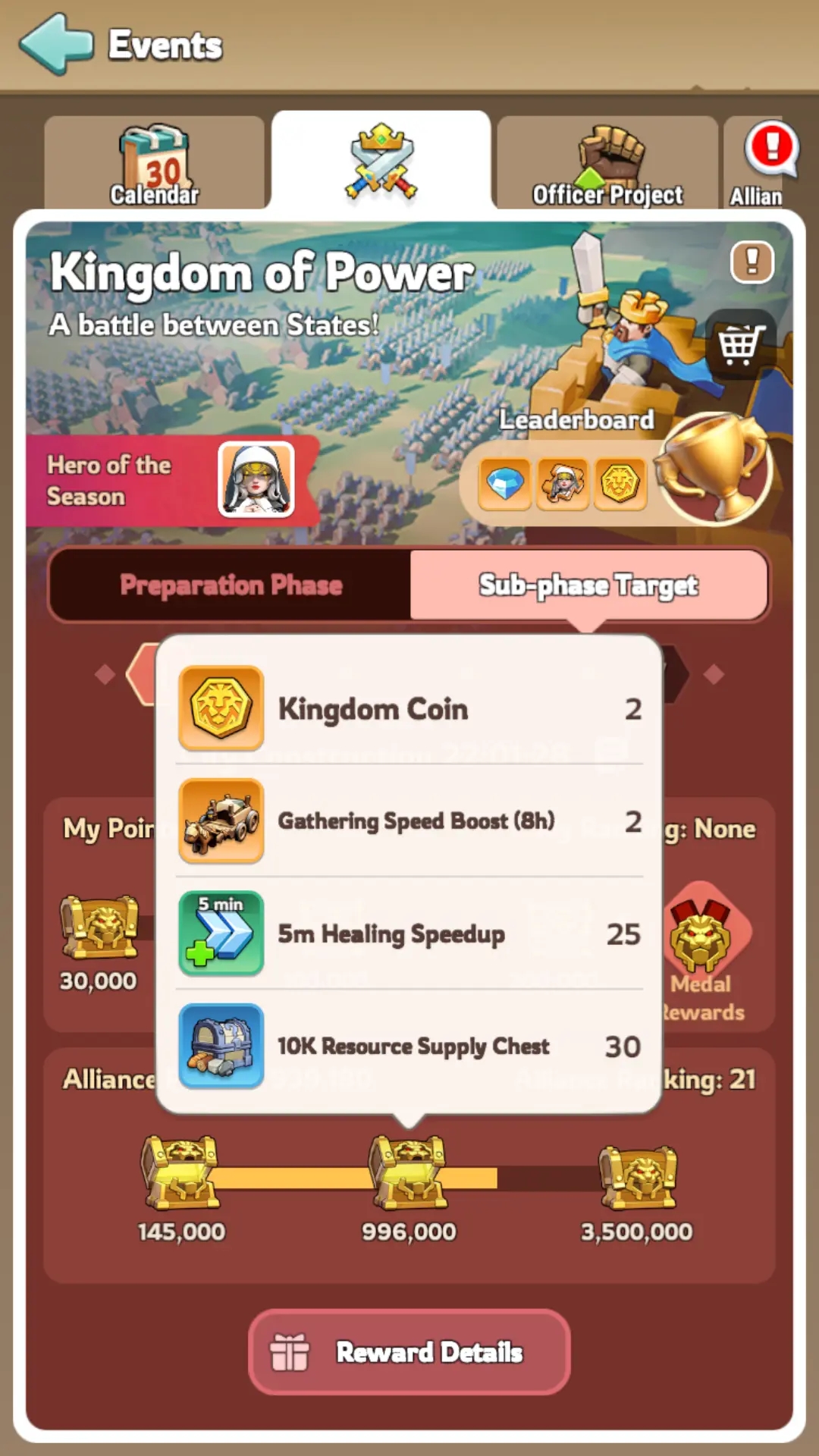Screen dimensions: 819x1456
Task: Open the Kingdom of Power info icon
Action: click(752, 262)
